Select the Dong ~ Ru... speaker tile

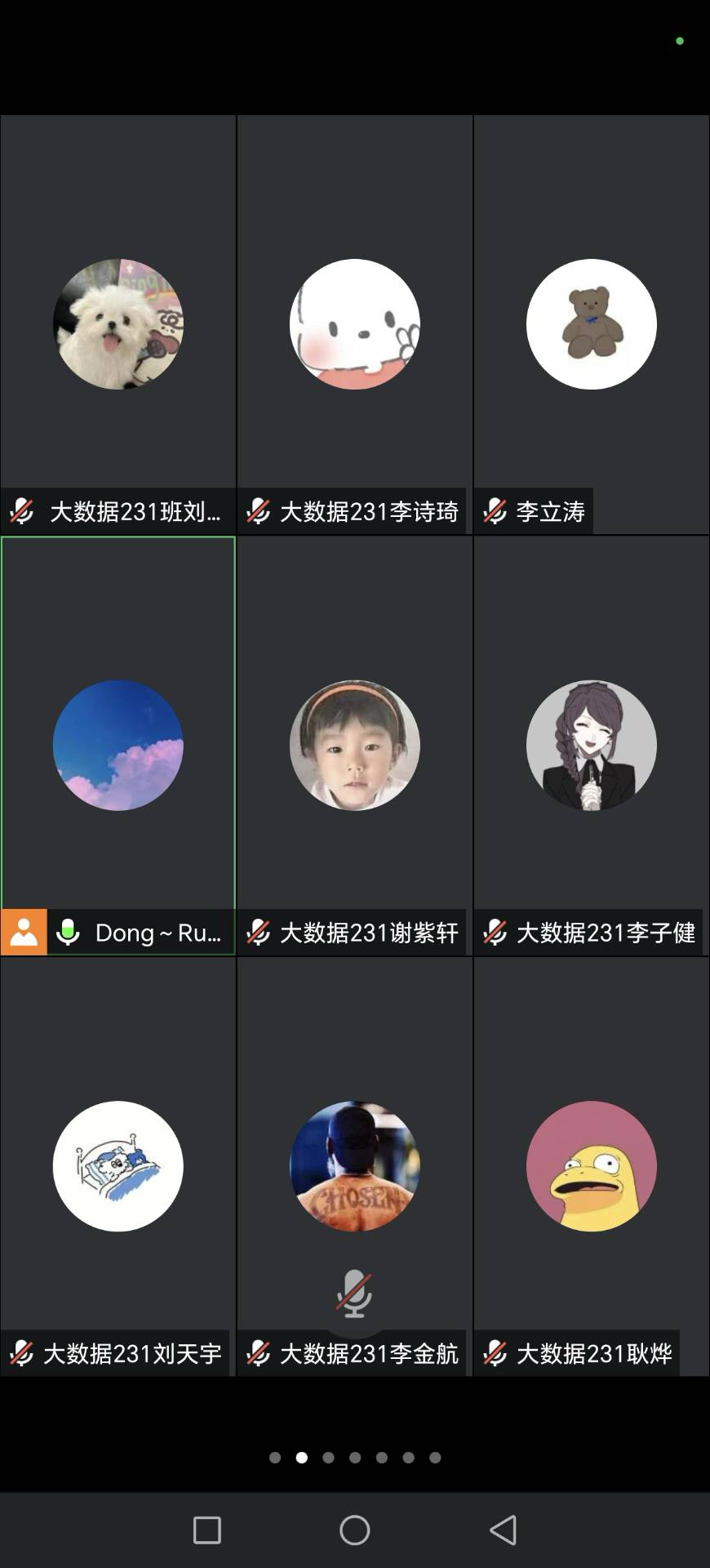118,745
